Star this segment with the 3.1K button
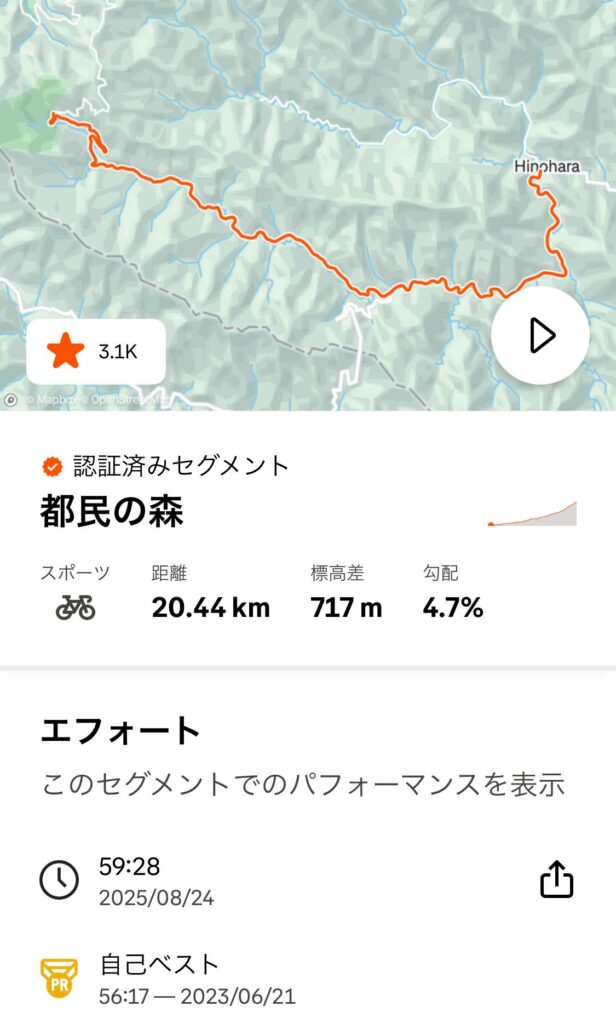The image size is (616, 1024). pos(95,351)
